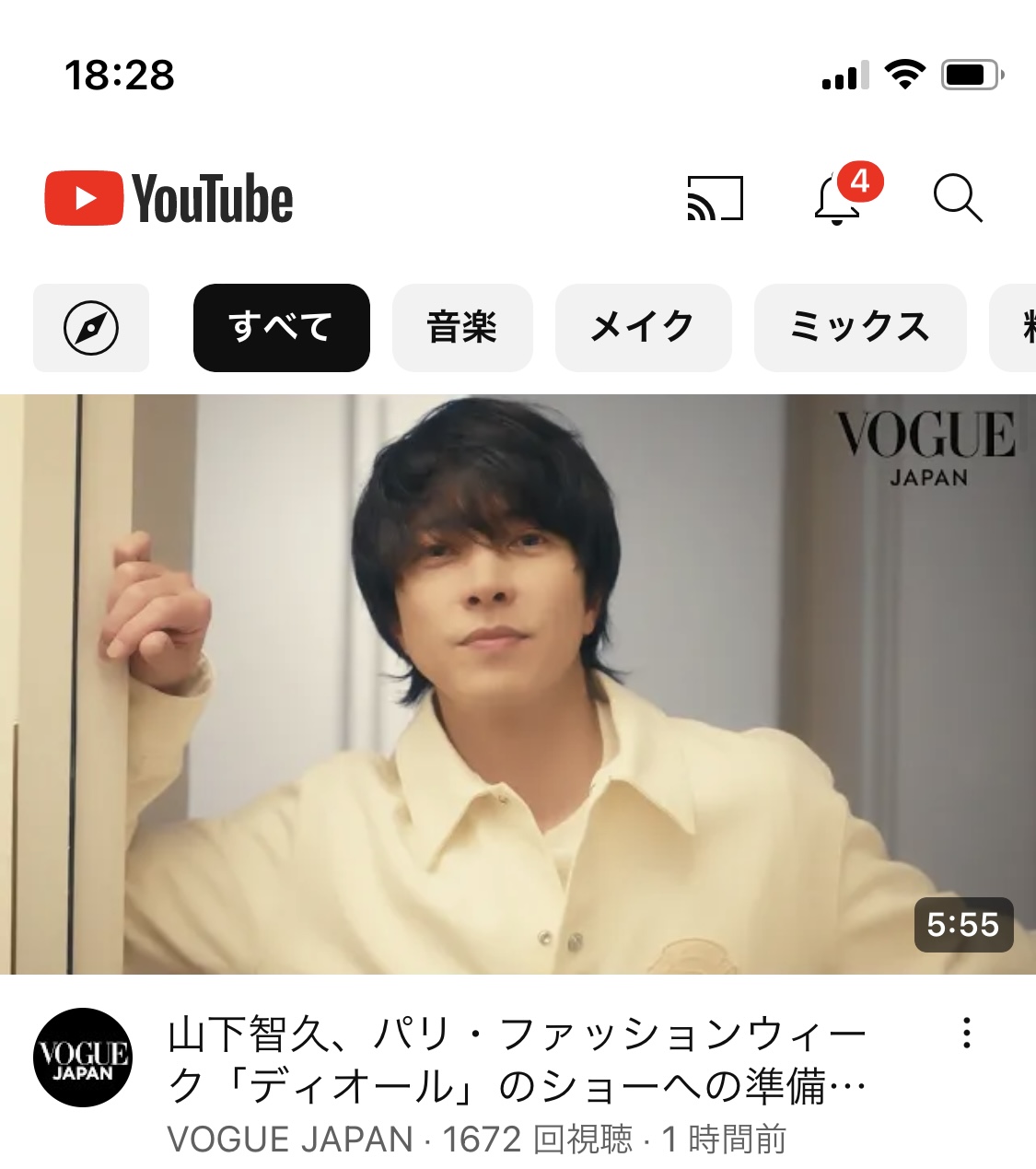The height and width of the screenshot is (1169, 1036).
Task: Open the notifications bell
Action: click(x=838, y=199)
